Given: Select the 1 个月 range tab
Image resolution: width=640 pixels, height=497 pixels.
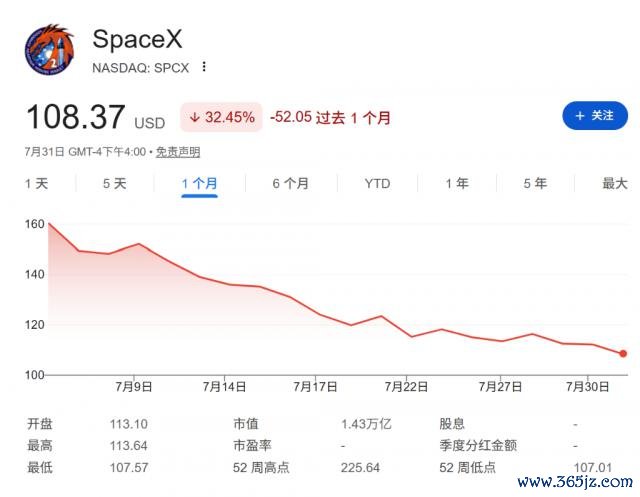Looking at the screenshot, I should [199, 184].
